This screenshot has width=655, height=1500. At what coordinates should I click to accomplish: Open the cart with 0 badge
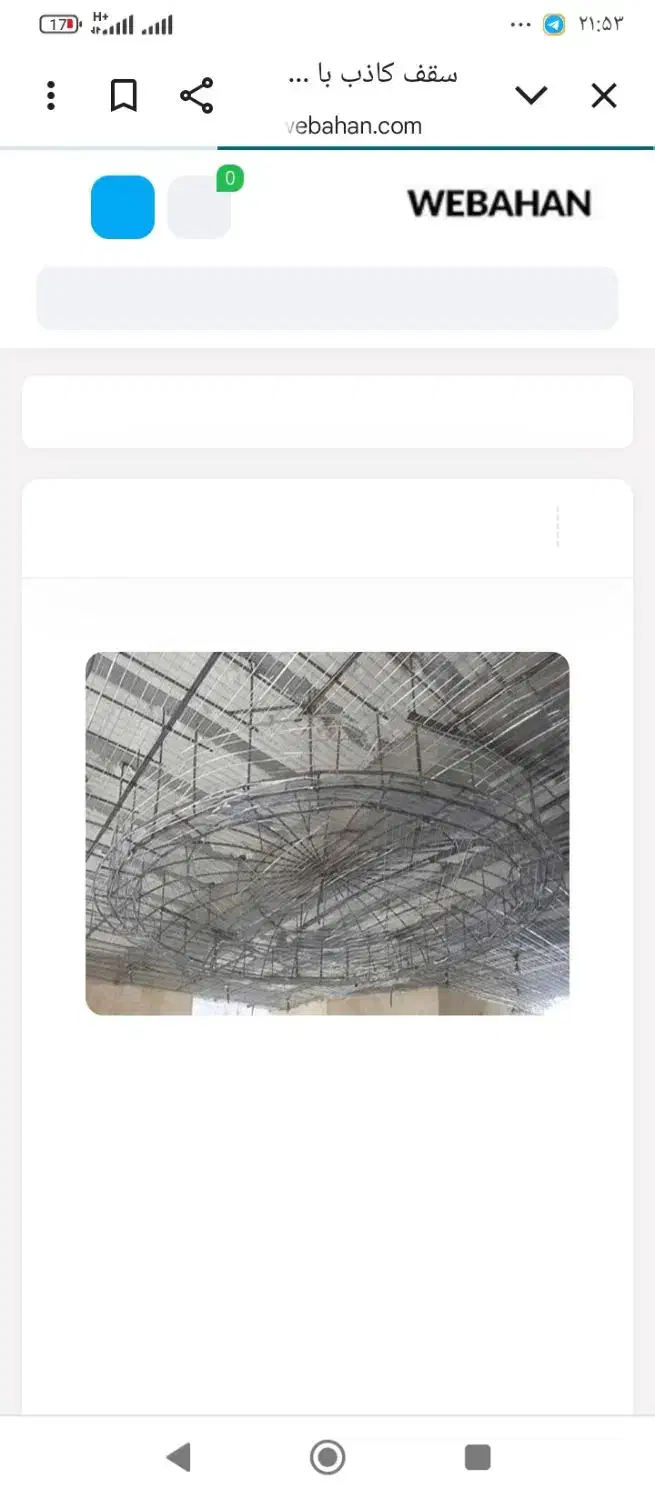coord(199,207)
